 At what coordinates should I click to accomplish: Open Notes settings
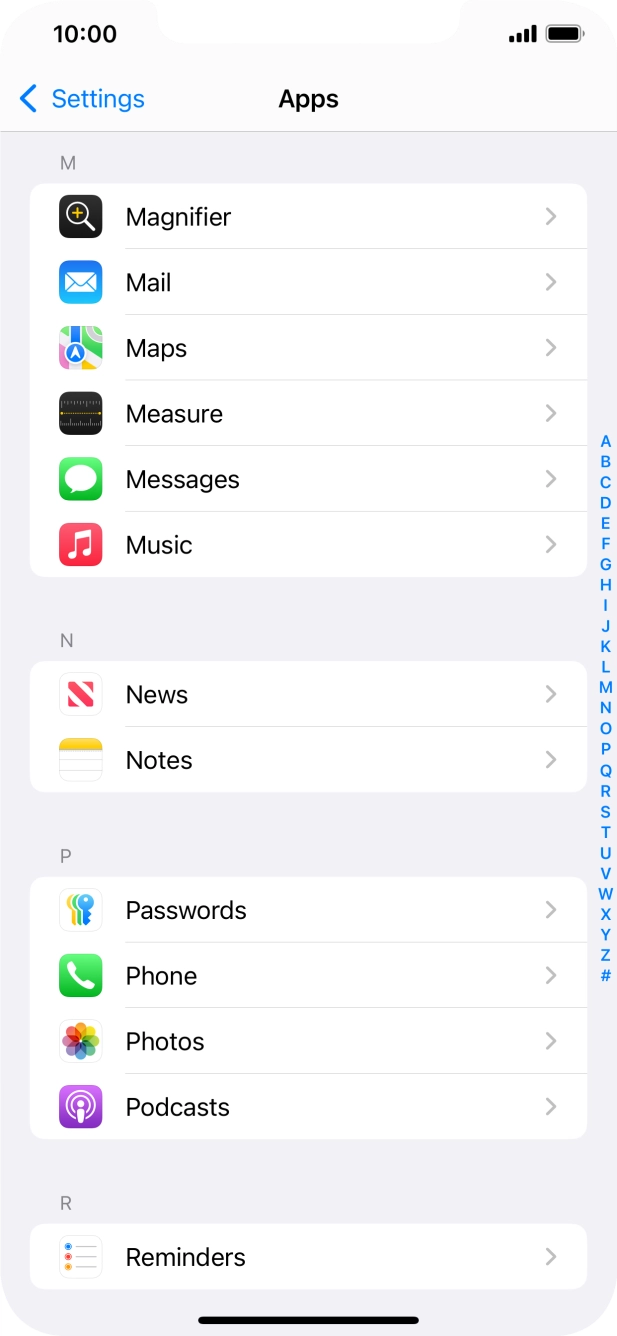[x=308, y=760]
